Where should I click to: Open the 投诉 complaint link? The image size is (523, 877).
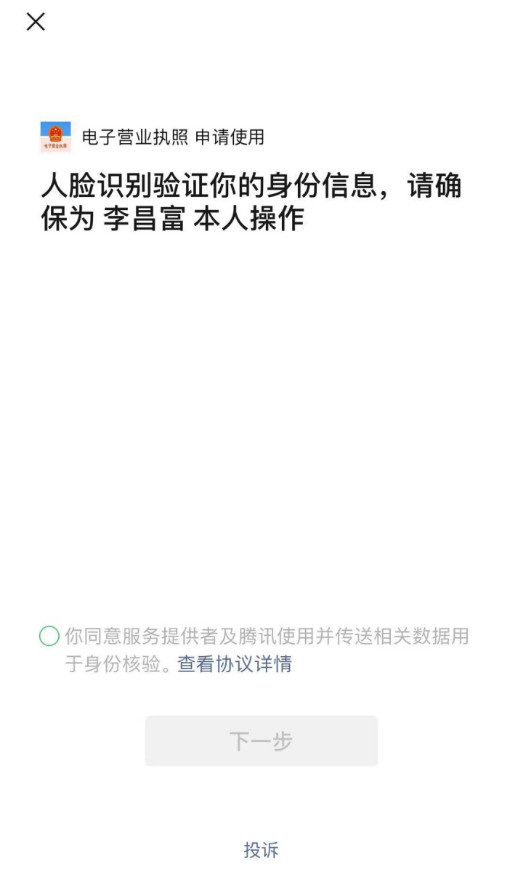pyautogui.click(x=261, y=850)
